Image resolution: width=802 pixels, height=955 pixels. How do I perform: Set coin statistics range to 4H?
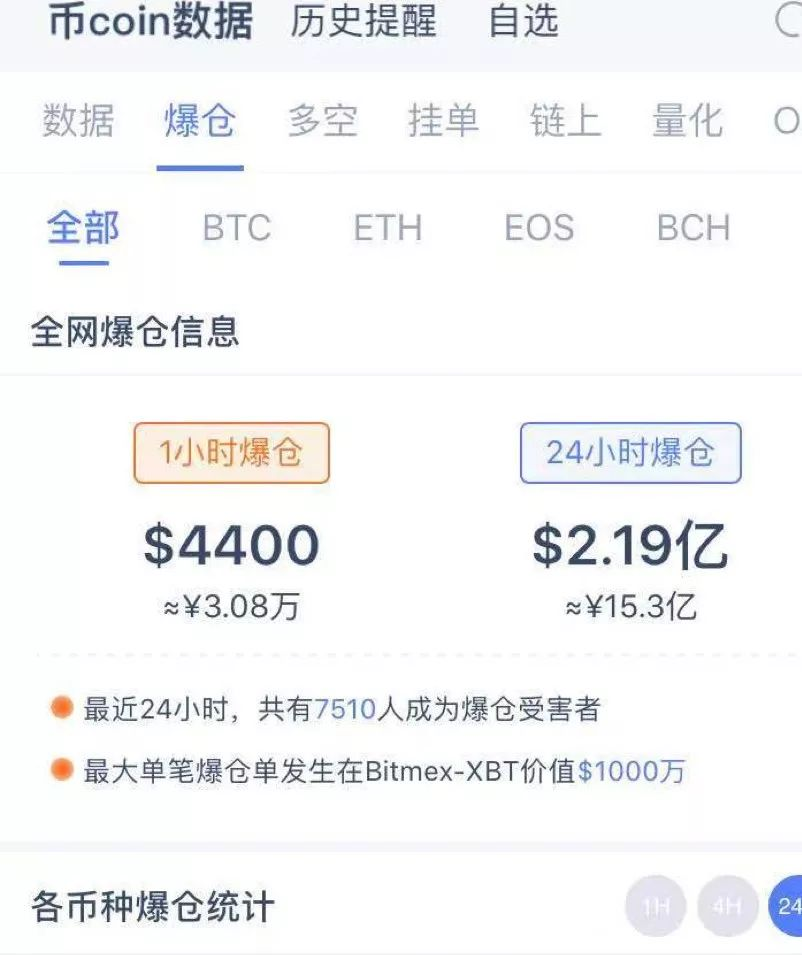pyautogui.click(x=727, y=907)
